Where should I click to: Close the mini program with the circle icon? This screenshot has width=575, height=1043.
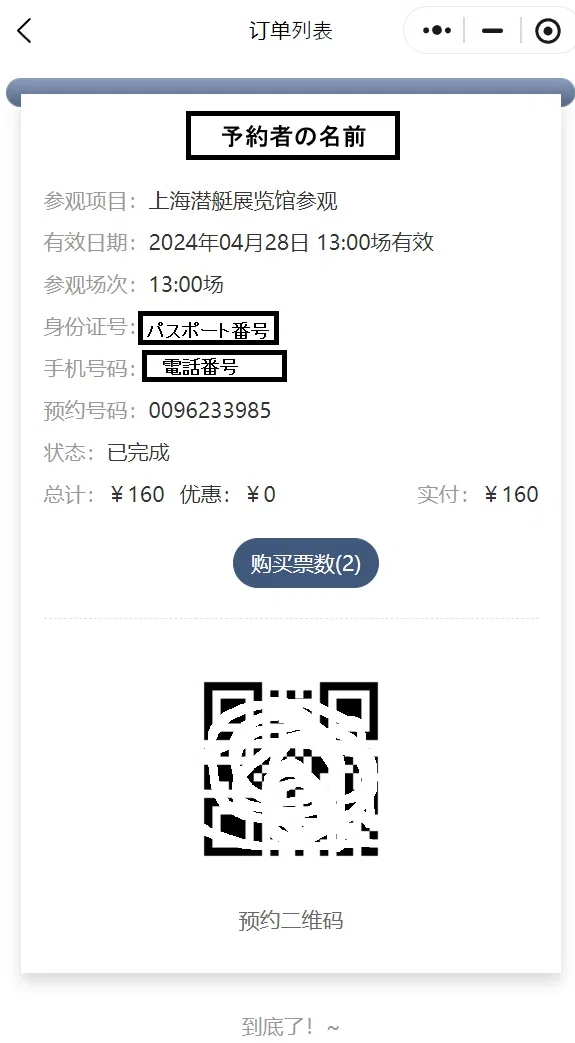[548, 31]
